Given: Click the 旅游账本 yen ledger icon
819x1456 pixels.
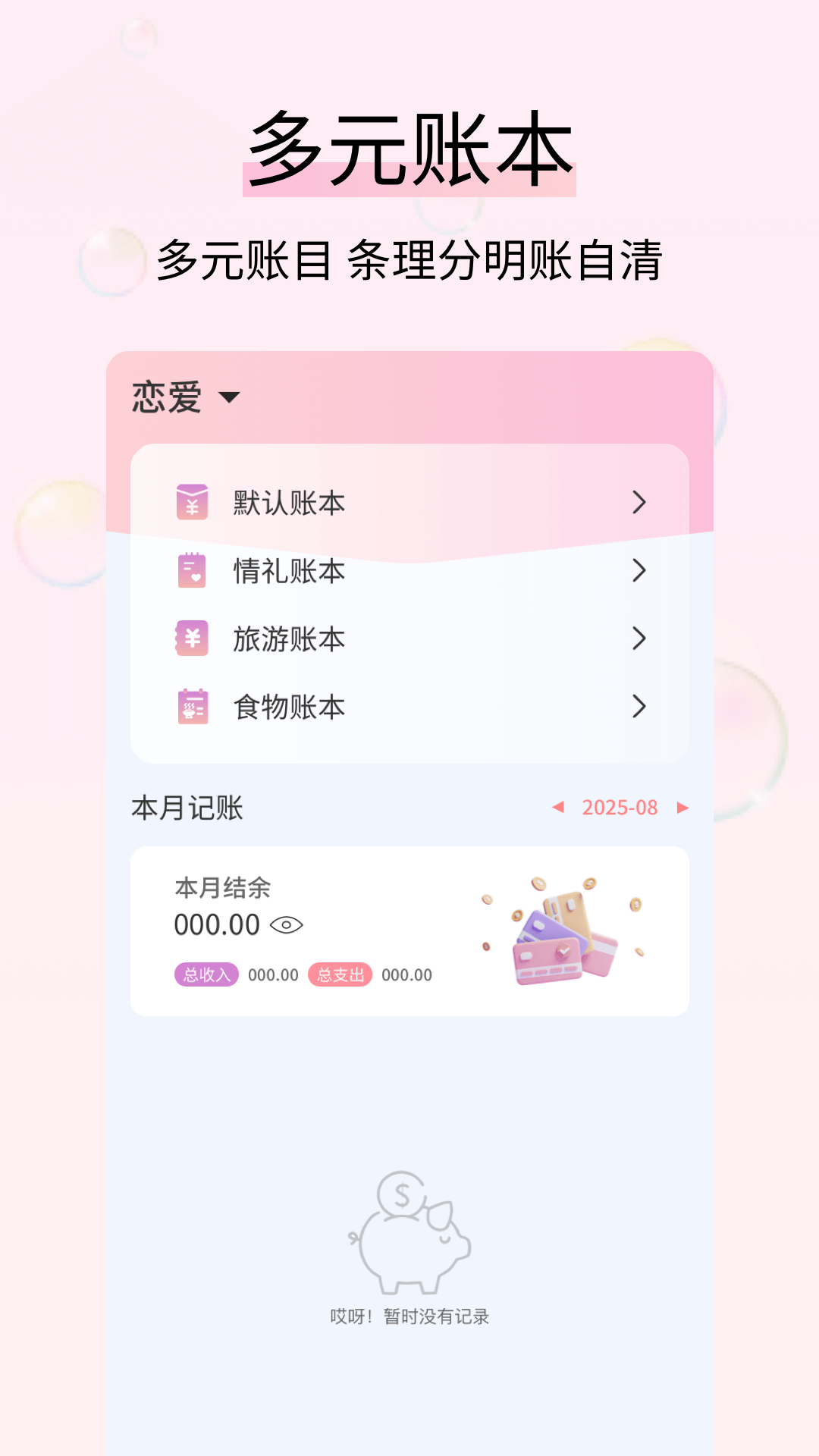Looking at the screenshot, I should coord(192,639).
